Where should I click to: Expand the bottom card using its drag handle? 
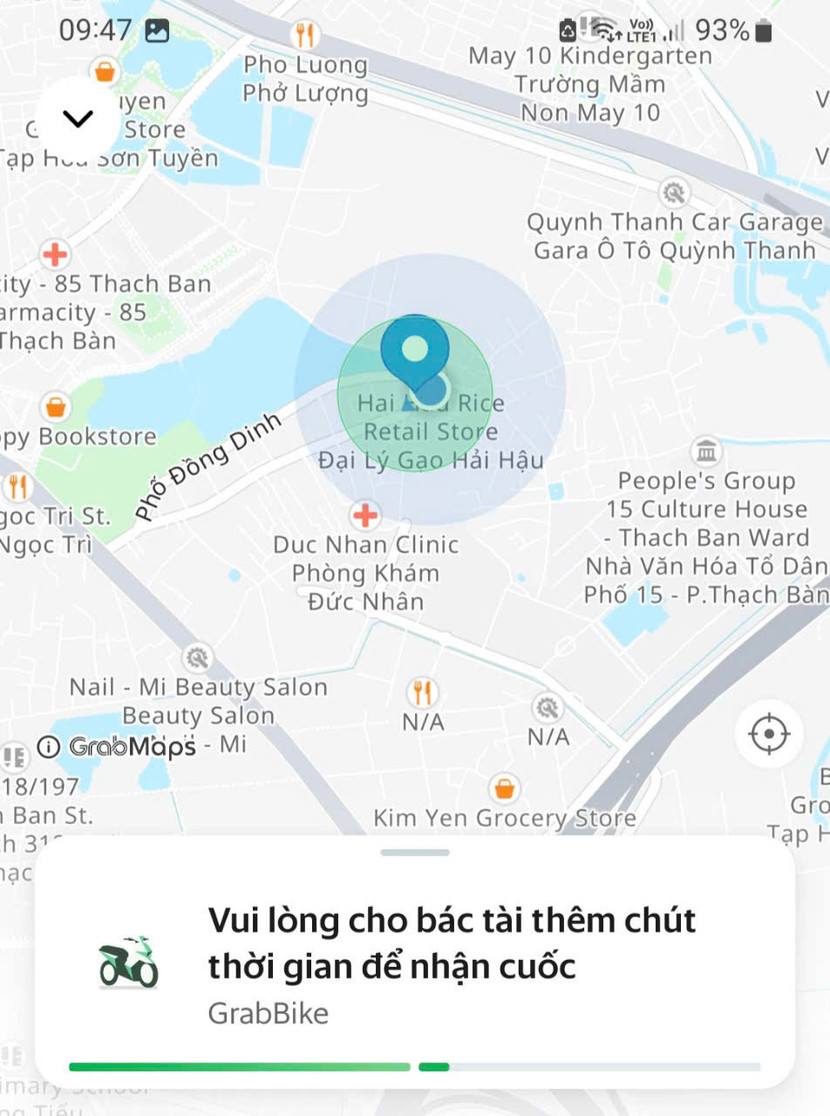point(414,851)
